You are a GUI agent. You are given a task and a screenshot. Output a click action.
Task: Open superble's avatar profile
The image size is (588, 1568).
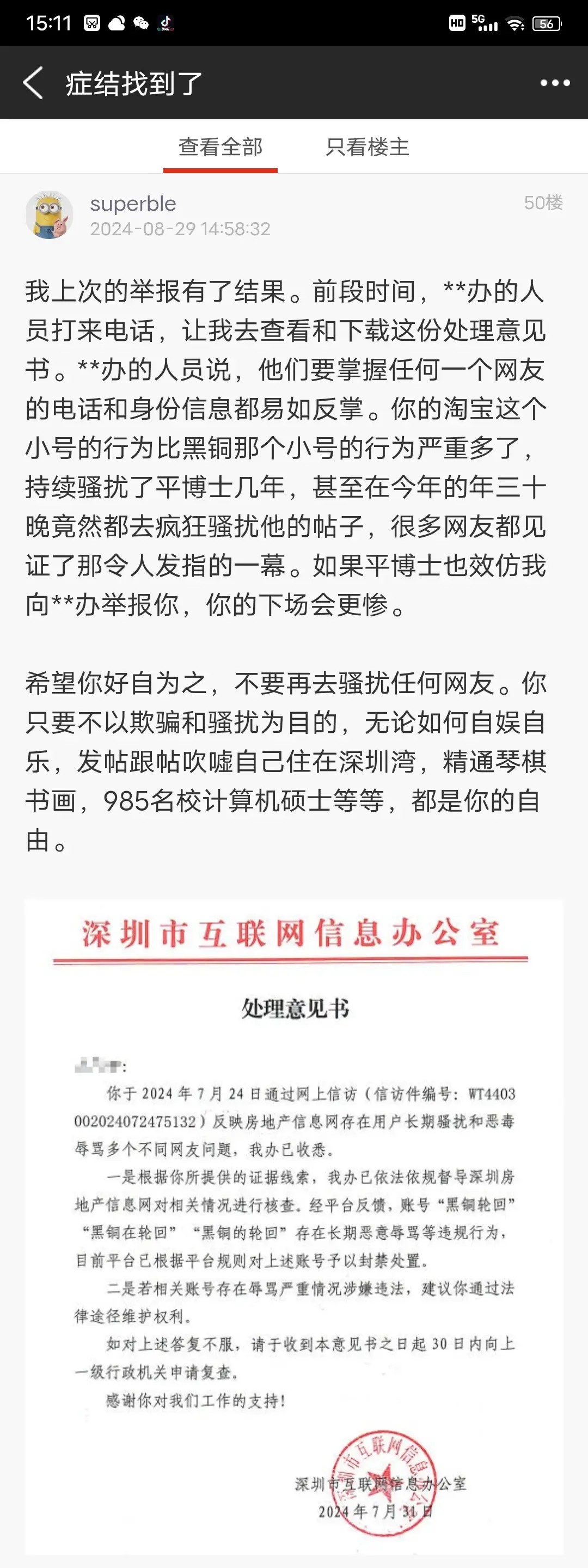[50, 215]
